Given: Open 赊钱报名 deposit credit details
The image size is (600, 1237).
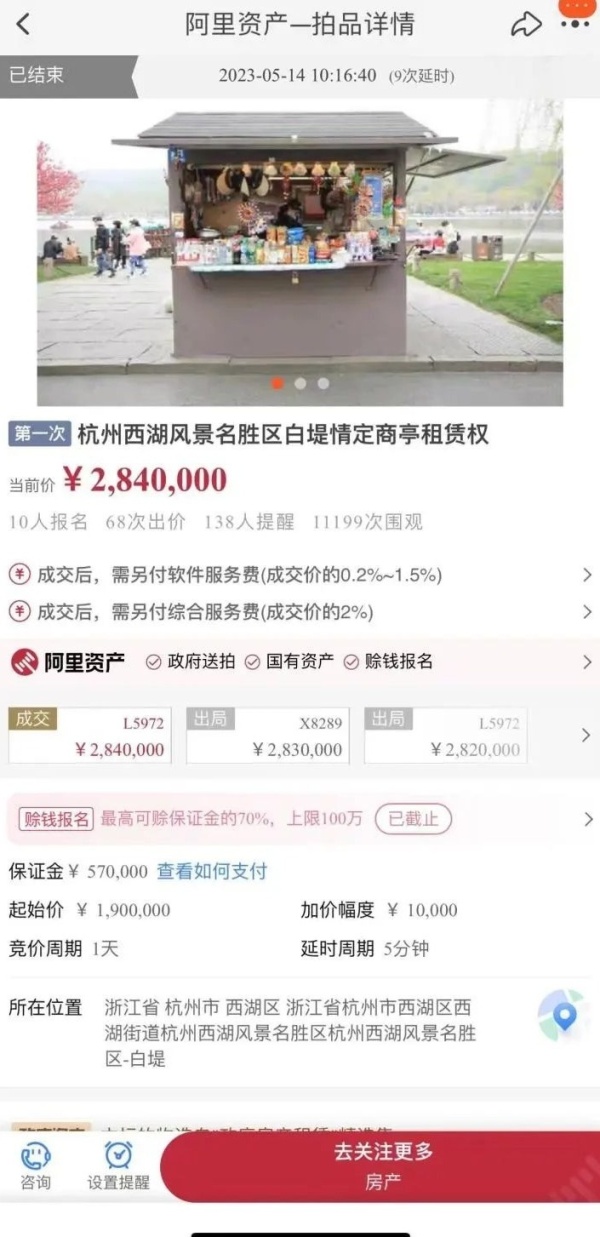Looking at the screenshot, I should 586,819.
